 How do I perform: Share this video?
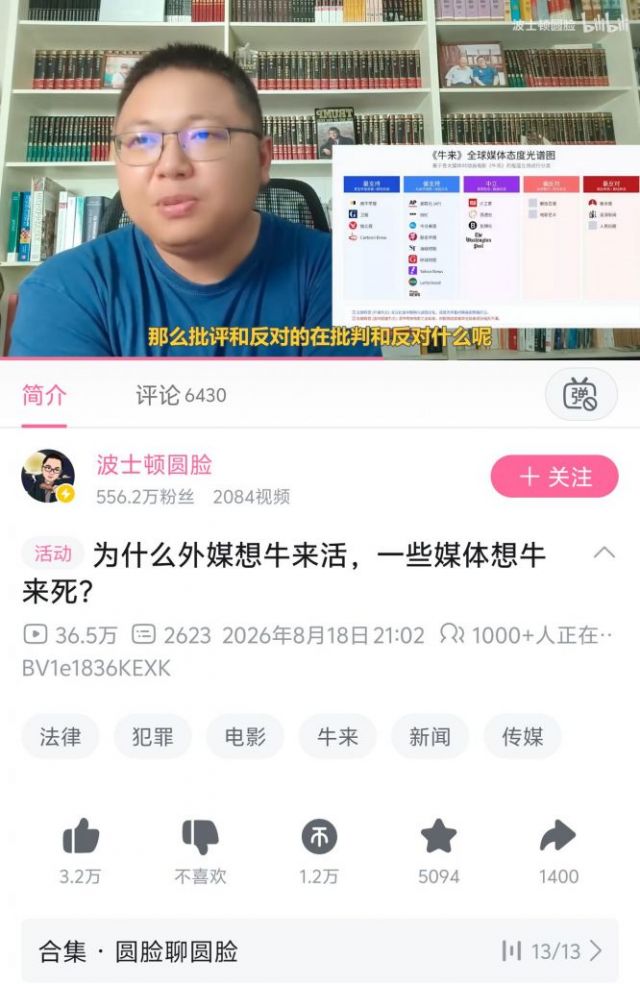558,836
